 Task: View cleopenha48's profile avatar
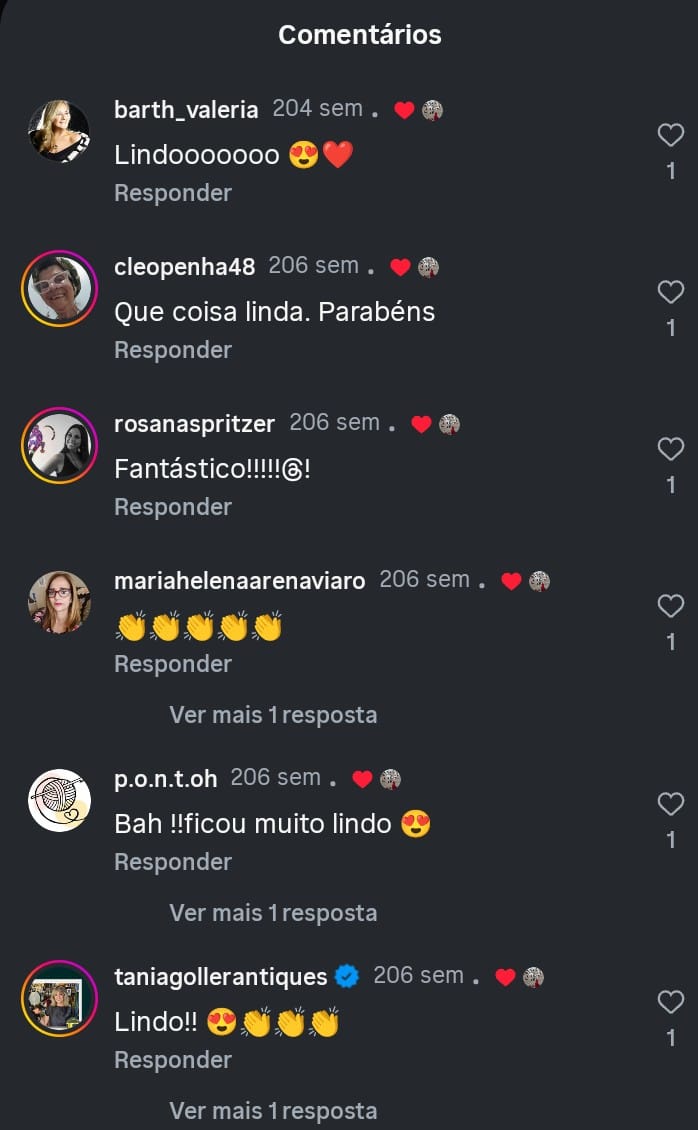(59, 288)
